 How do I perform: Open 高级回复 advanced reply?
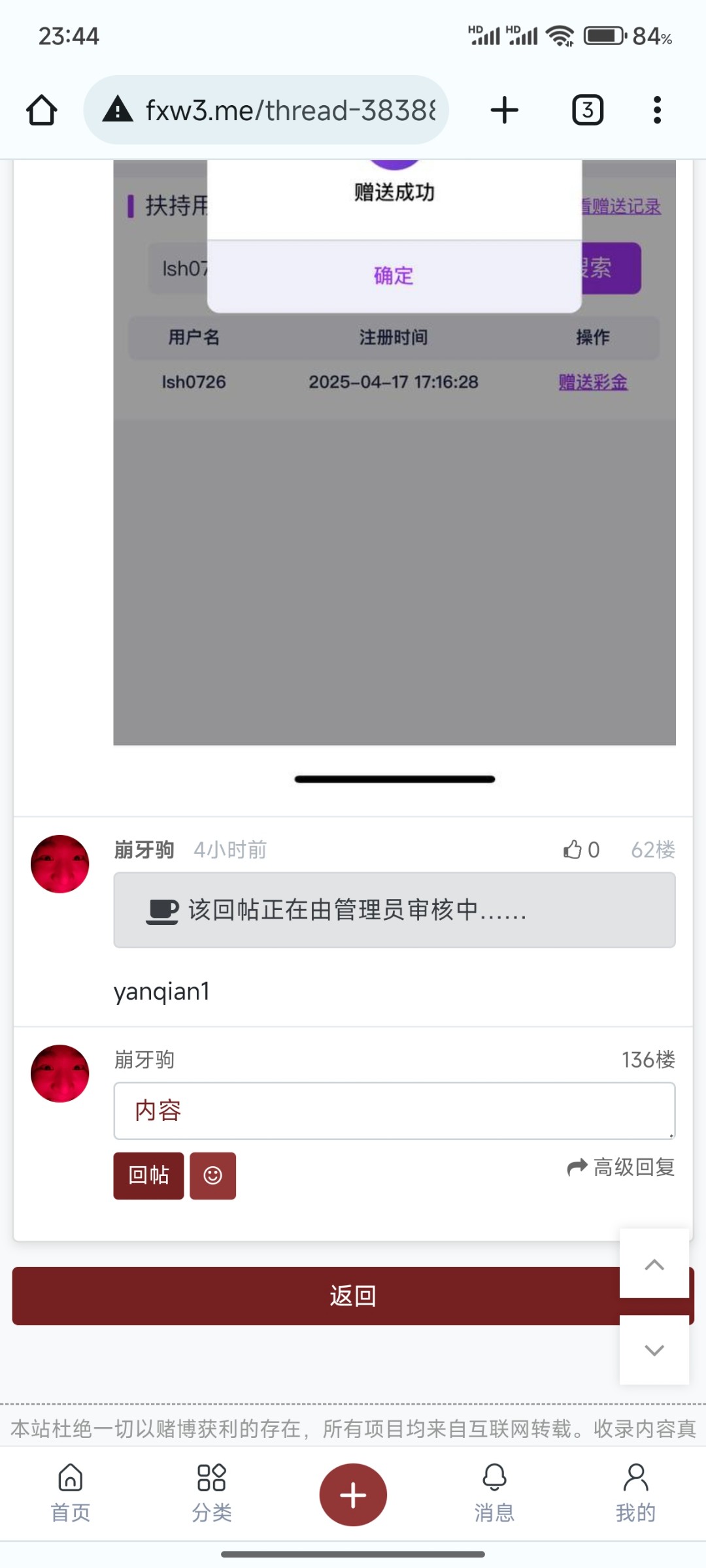[621, 1167]
